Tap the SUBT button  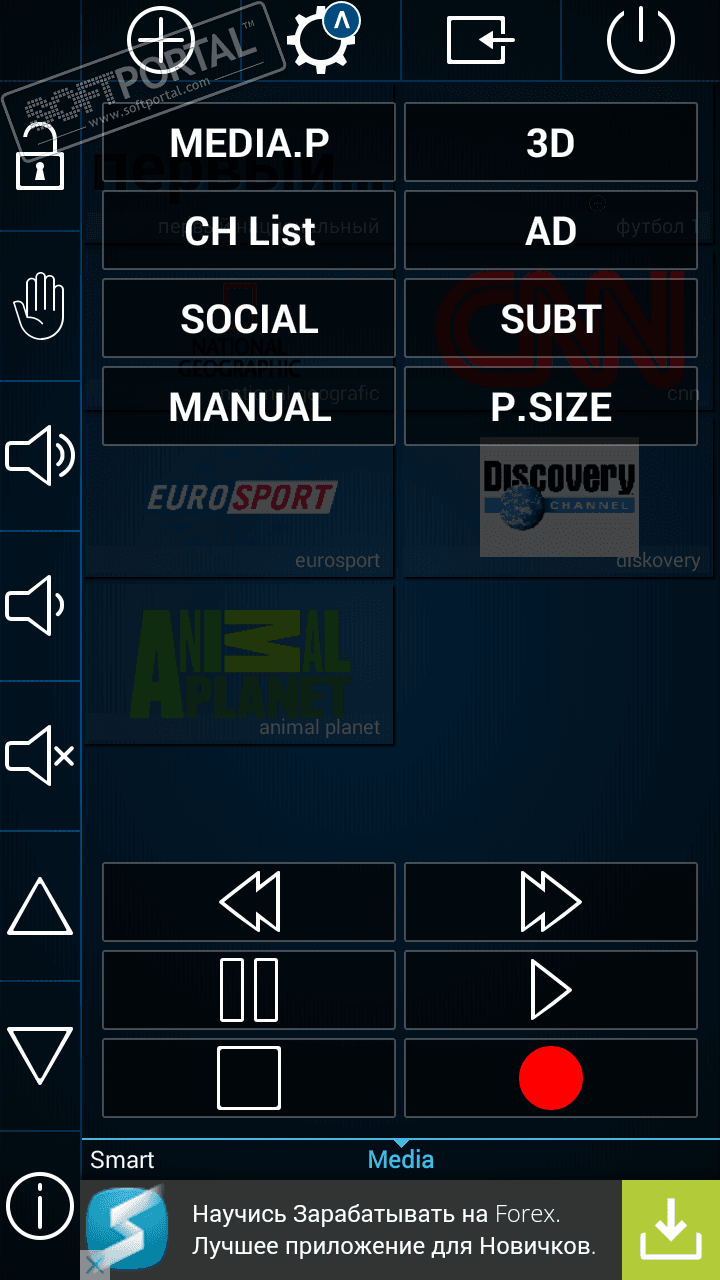click(x=551, y=319)
